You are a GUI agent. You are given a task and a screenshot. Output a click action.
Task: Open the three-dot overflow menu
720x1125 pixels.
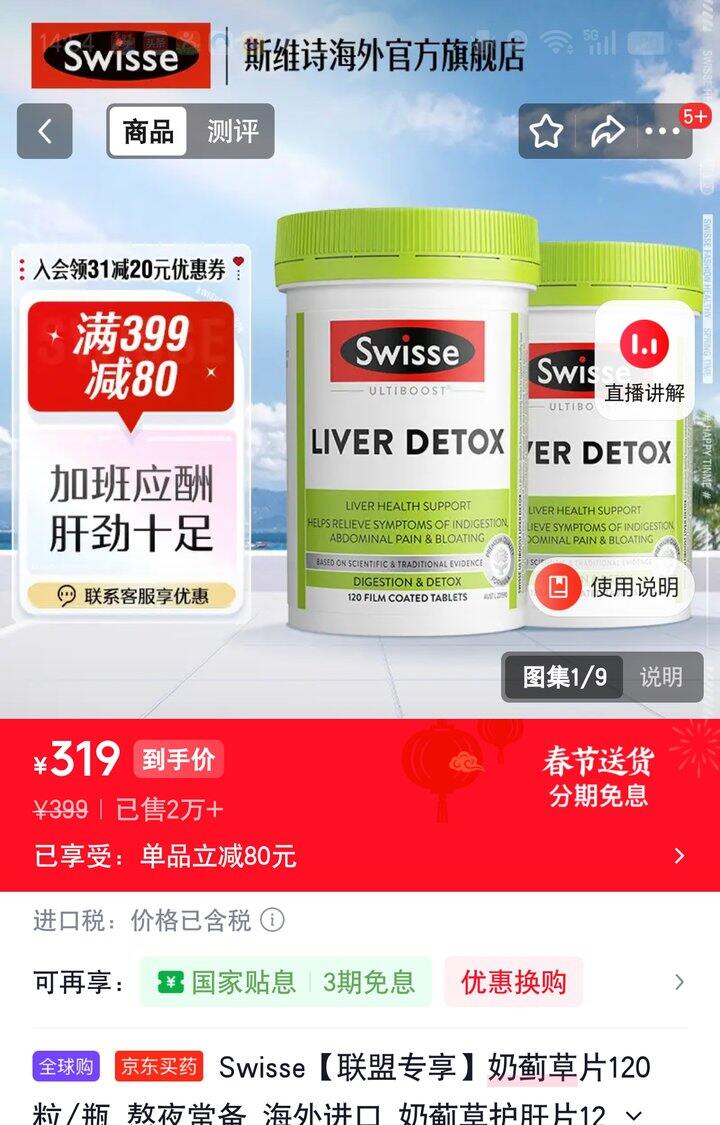(662, 131)
